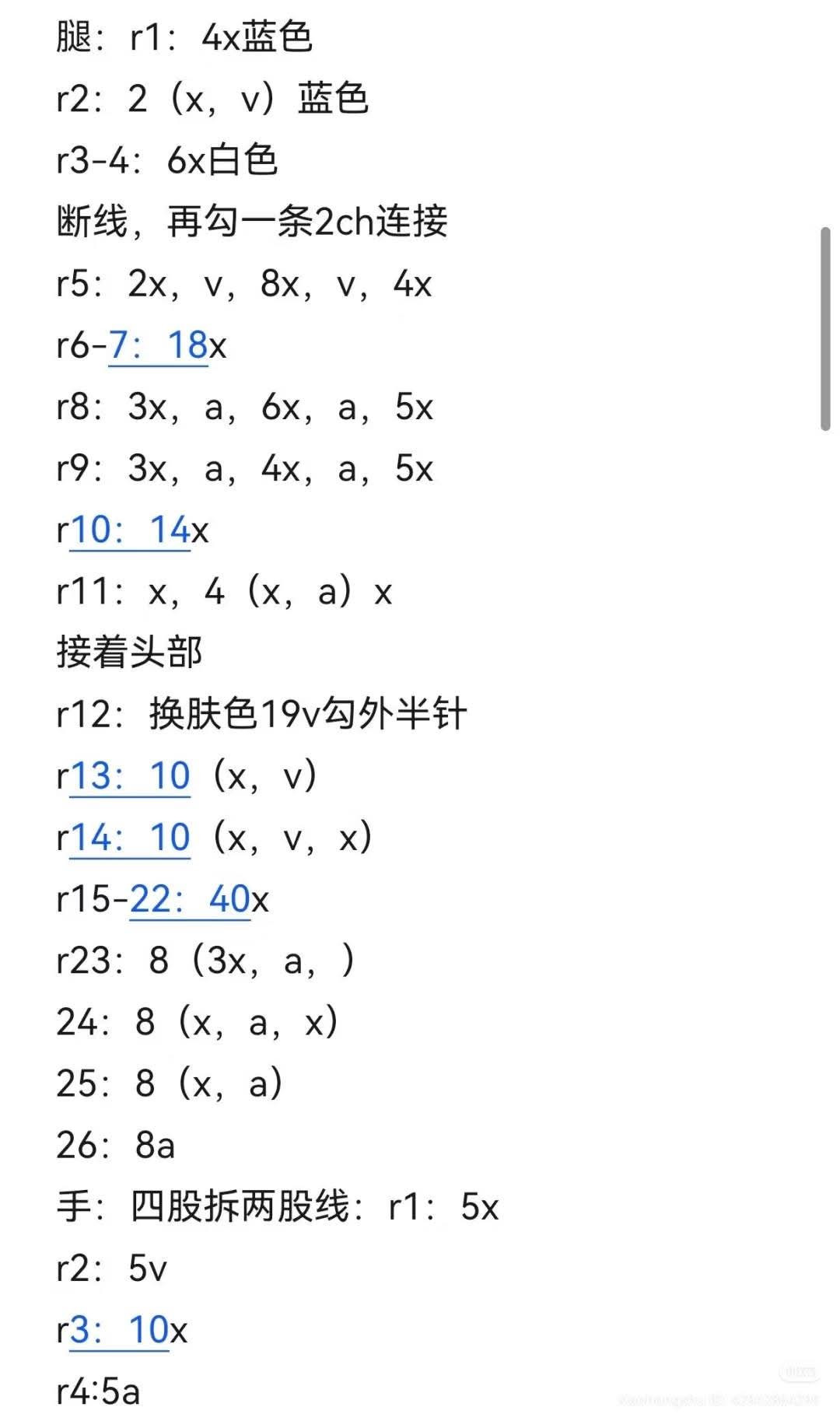Tap the underlined "7: 18" link

(x=158, y=345)
